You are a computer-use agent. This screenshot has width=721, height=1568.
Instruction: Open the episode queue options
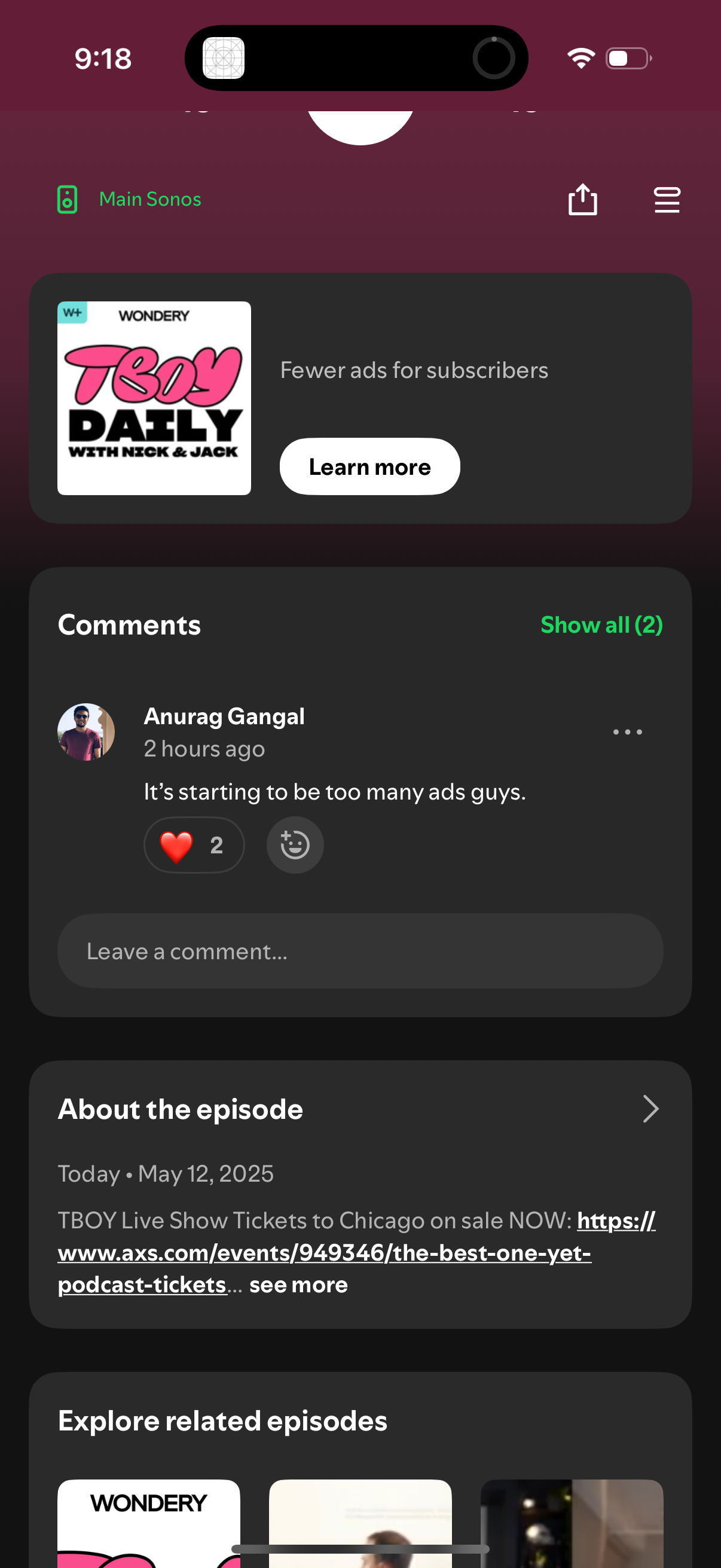click(666, 200)
